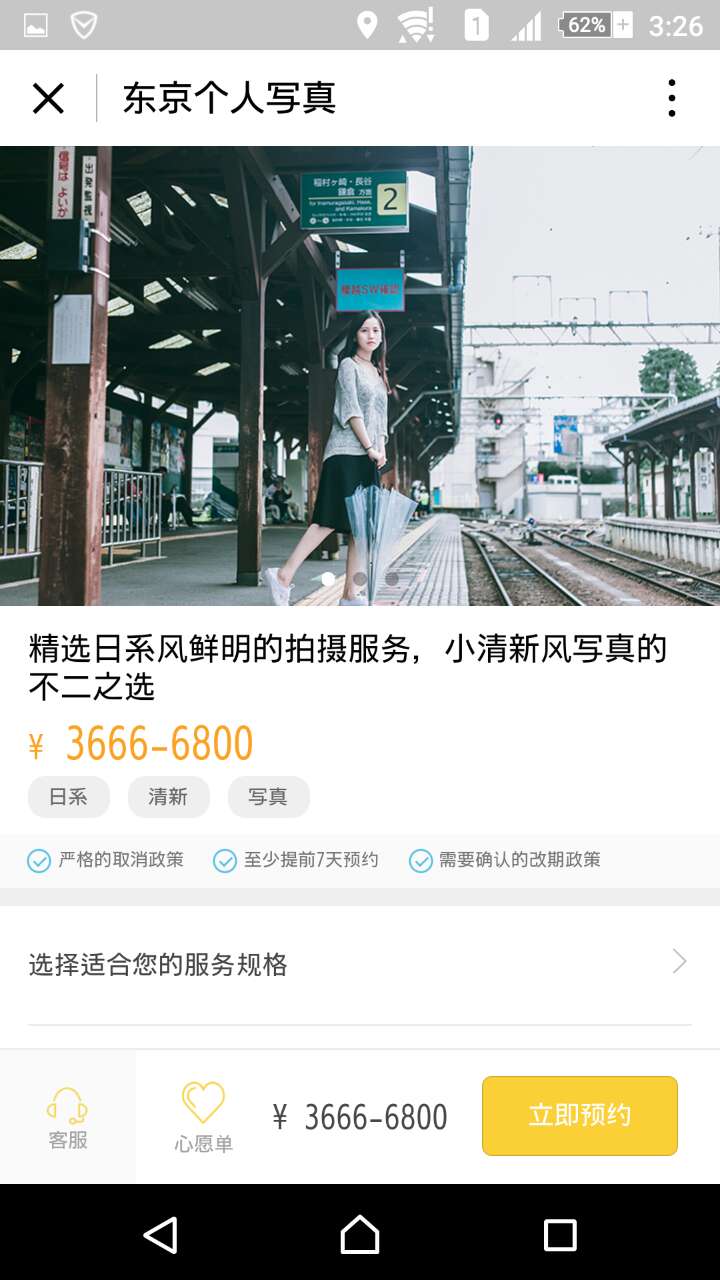This screenshot has height=1280, width=720.
Task: Select the 日系 tag chip
Action: coord(69,797)
